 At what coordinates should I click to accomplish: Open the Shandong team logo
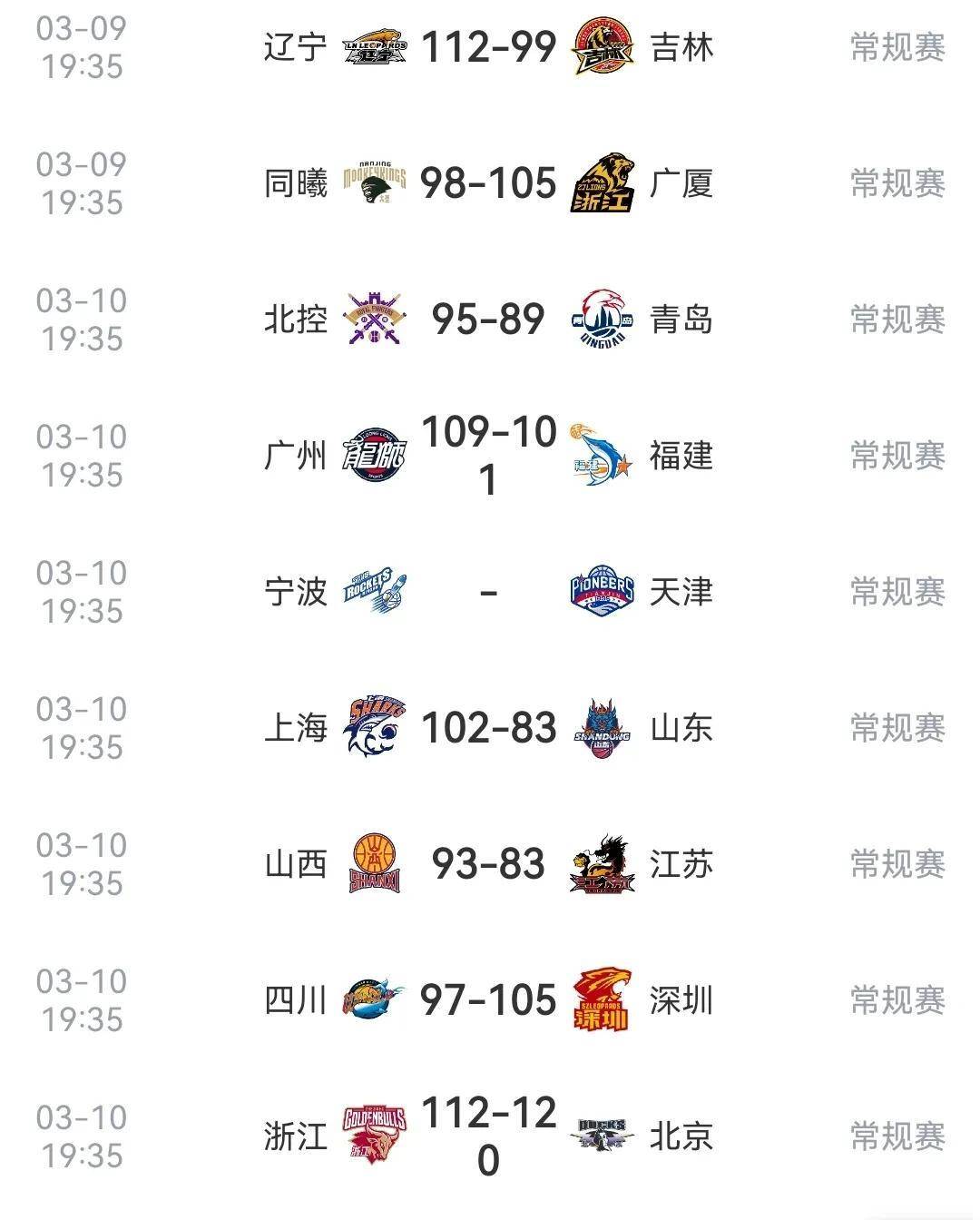[605, 727]
